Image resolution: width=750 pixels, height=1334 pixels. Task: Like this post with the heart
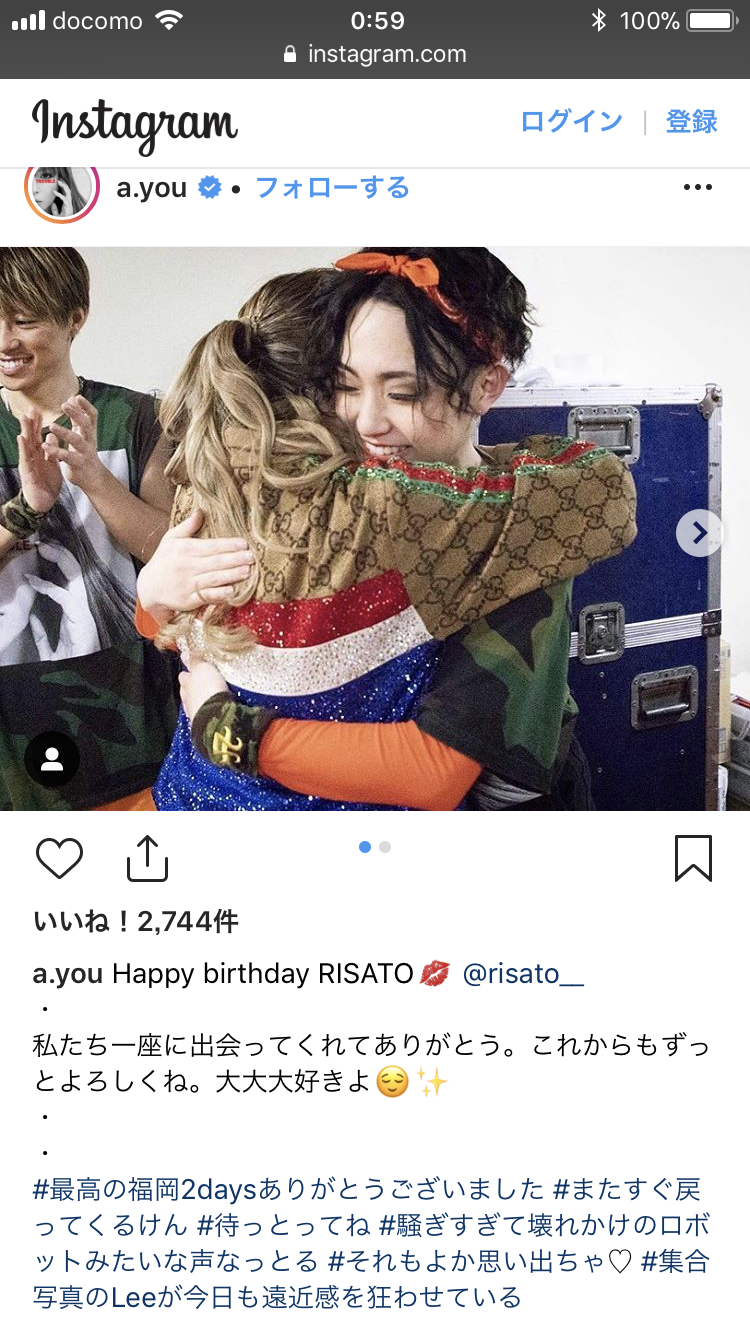point(59,858)
